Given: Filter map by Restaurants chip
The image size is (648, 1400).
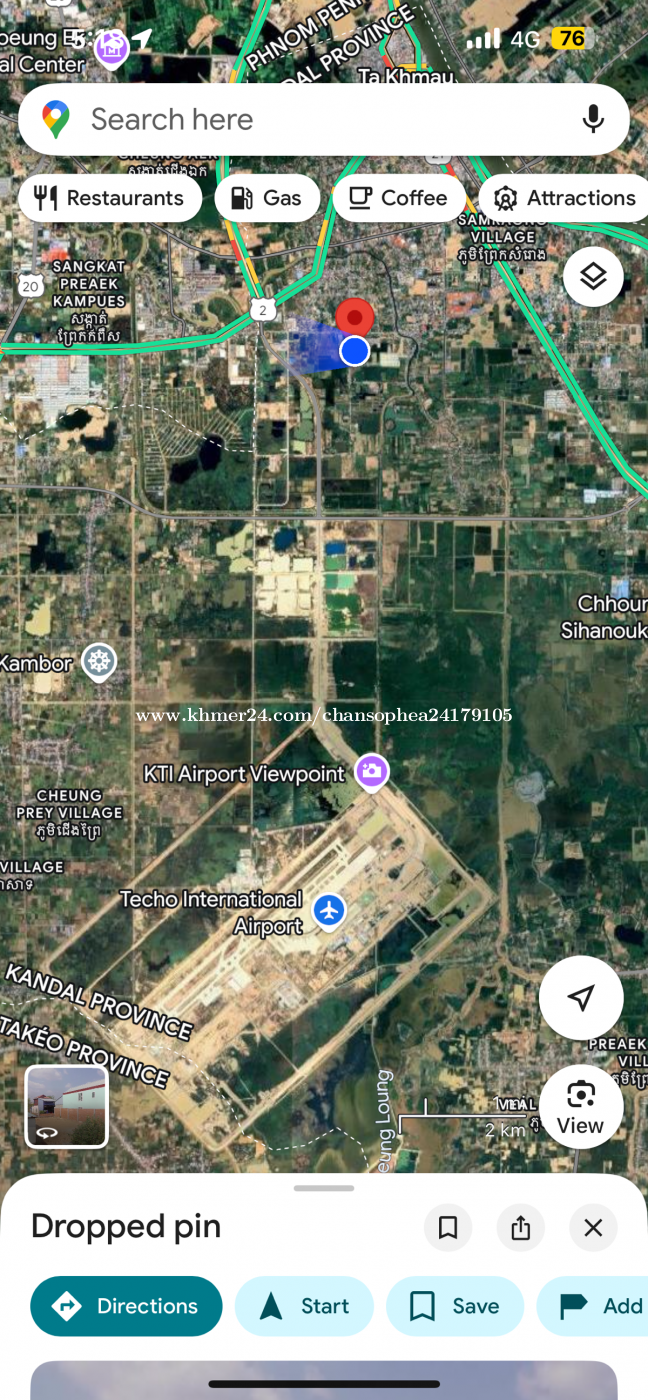Looking at the screenshot, I should (110, 198).
